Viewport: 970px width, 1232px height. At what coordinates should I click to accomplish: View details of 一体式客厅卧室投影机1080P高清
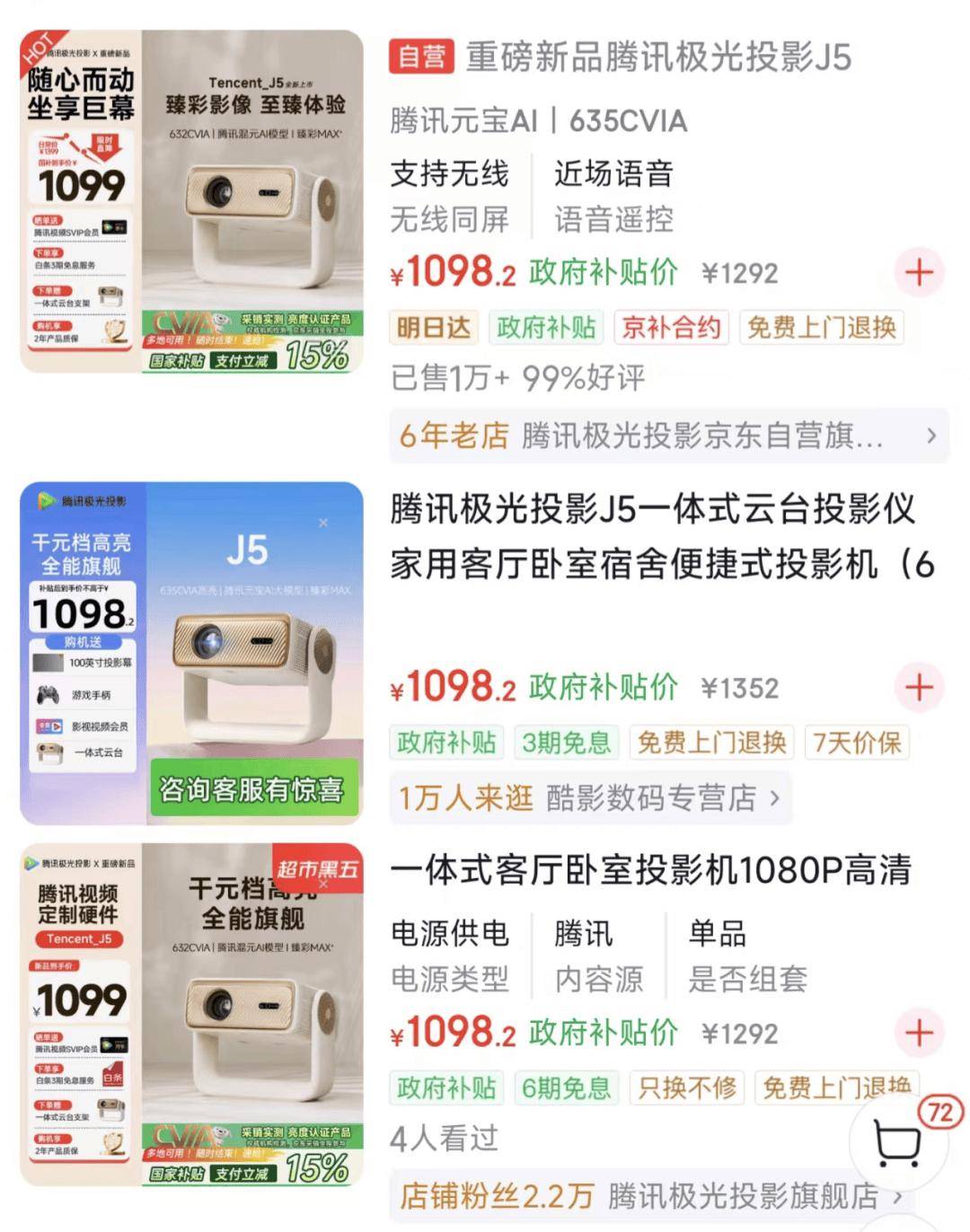pos(650,869)
